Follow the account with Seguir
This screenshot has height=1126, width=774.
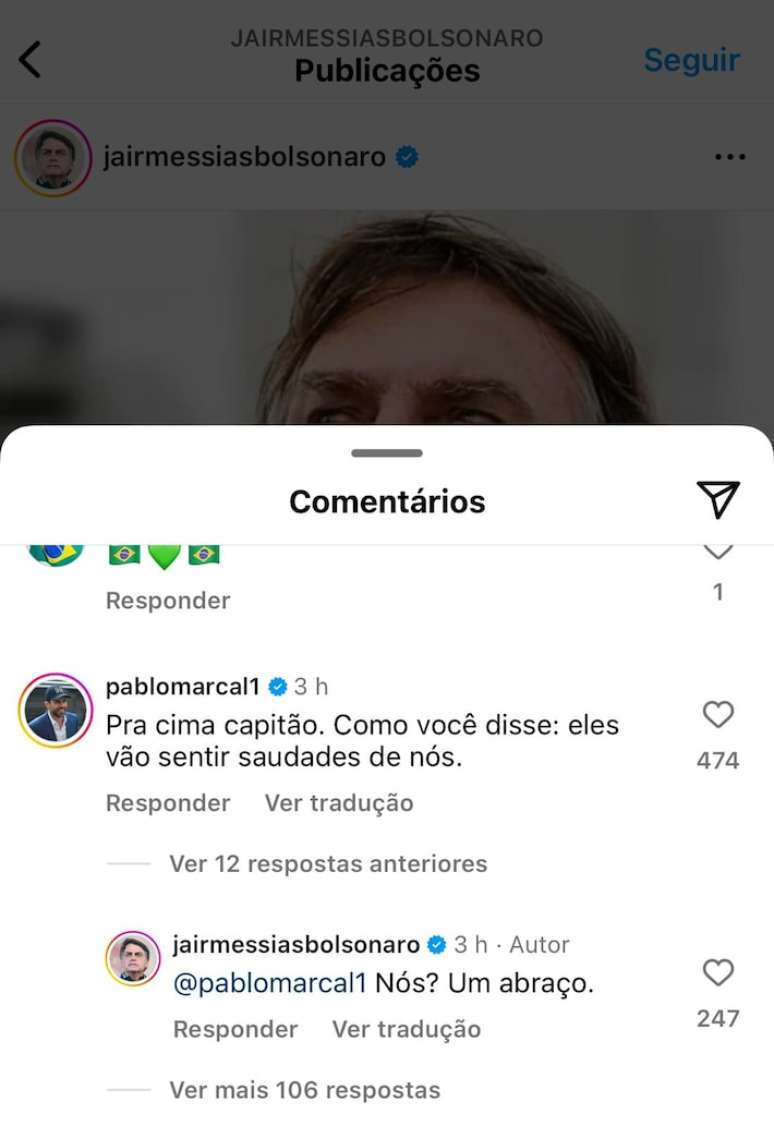(691, 60)
